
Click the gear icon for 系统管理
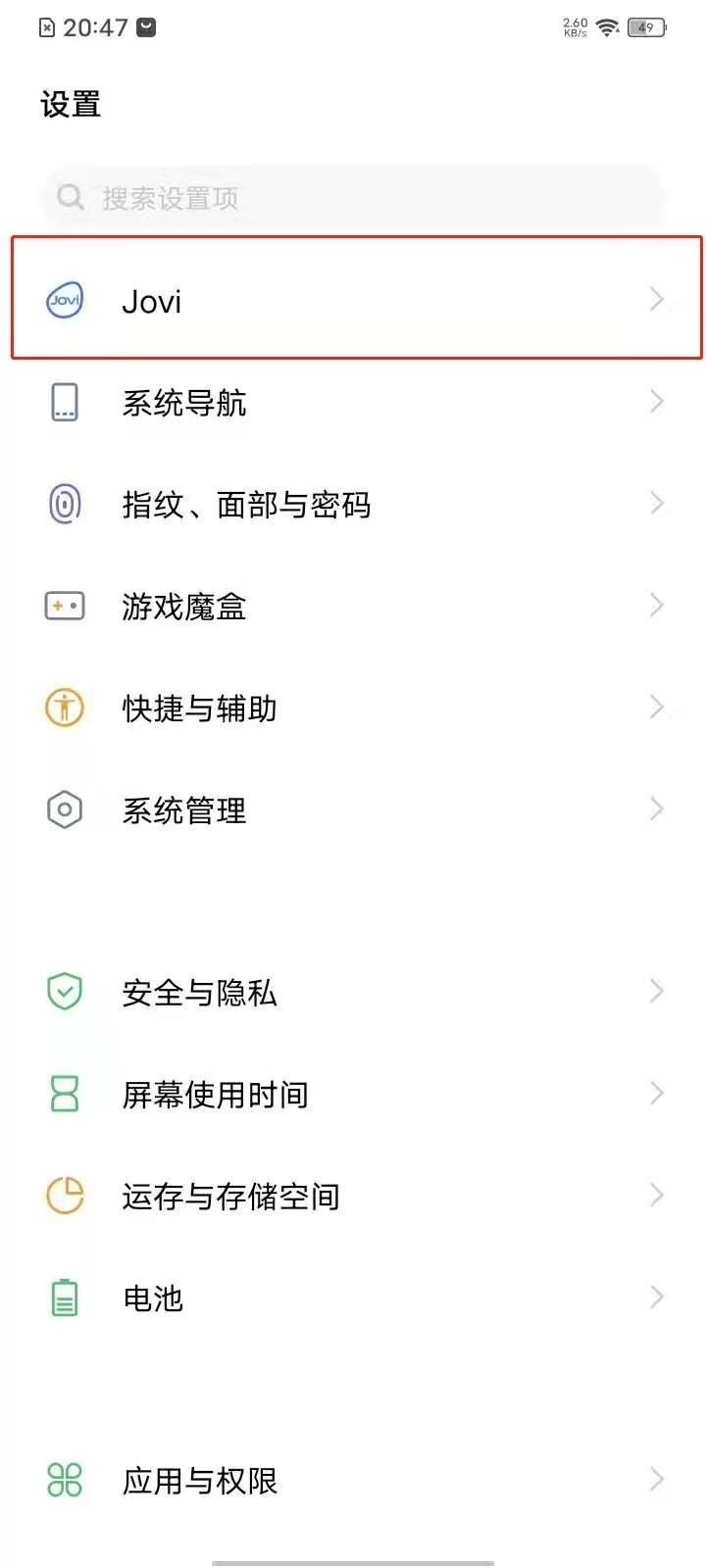tap(65, 809)
